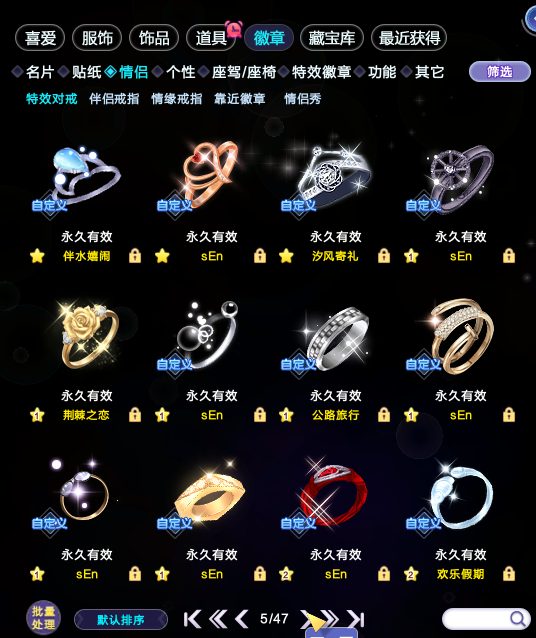Tap the 批量处理 batch button

(x=44, y=618)
